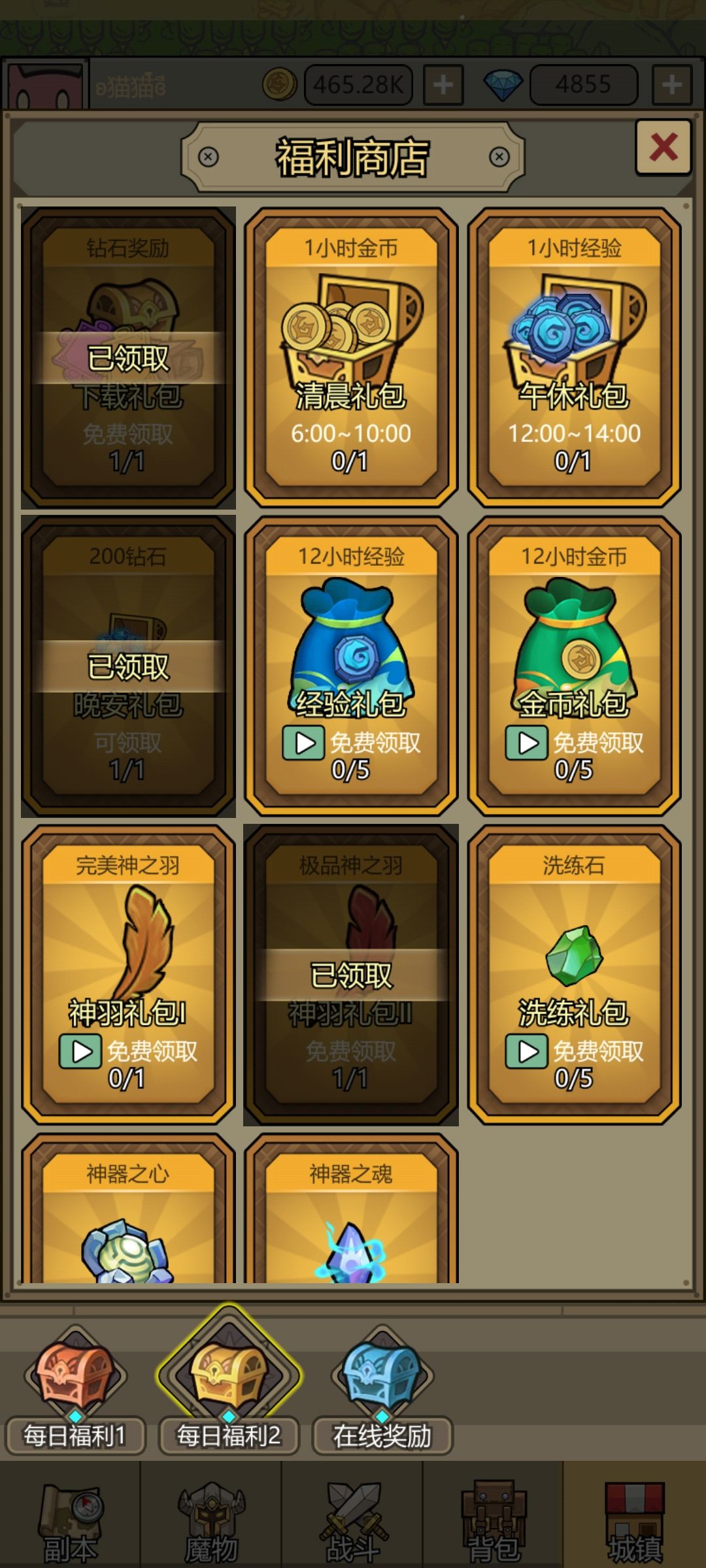Play ad video for 经验礼包 free claim
706x1568 pixels.
303,742
